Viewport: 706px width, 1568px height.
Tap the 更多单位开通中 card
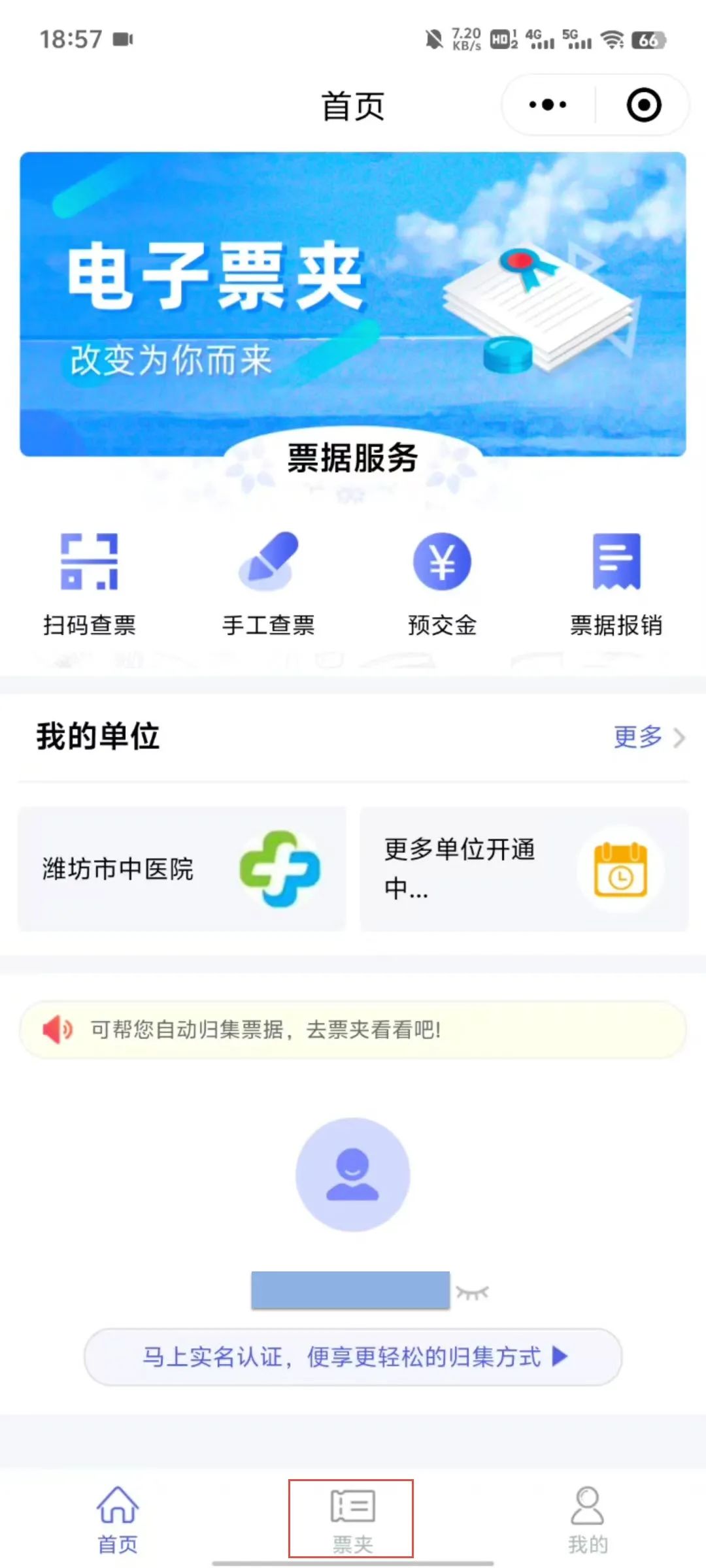pyautogui.click(x=524, y=869)
